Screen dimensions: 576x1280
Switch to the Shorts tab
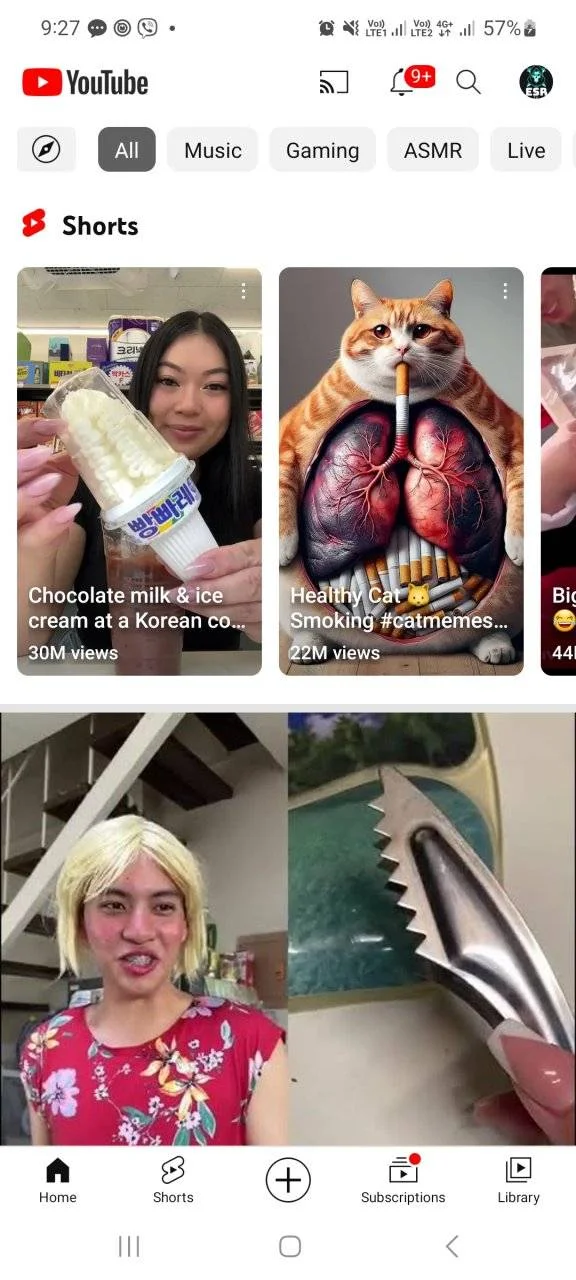[x=173, y=1180]
